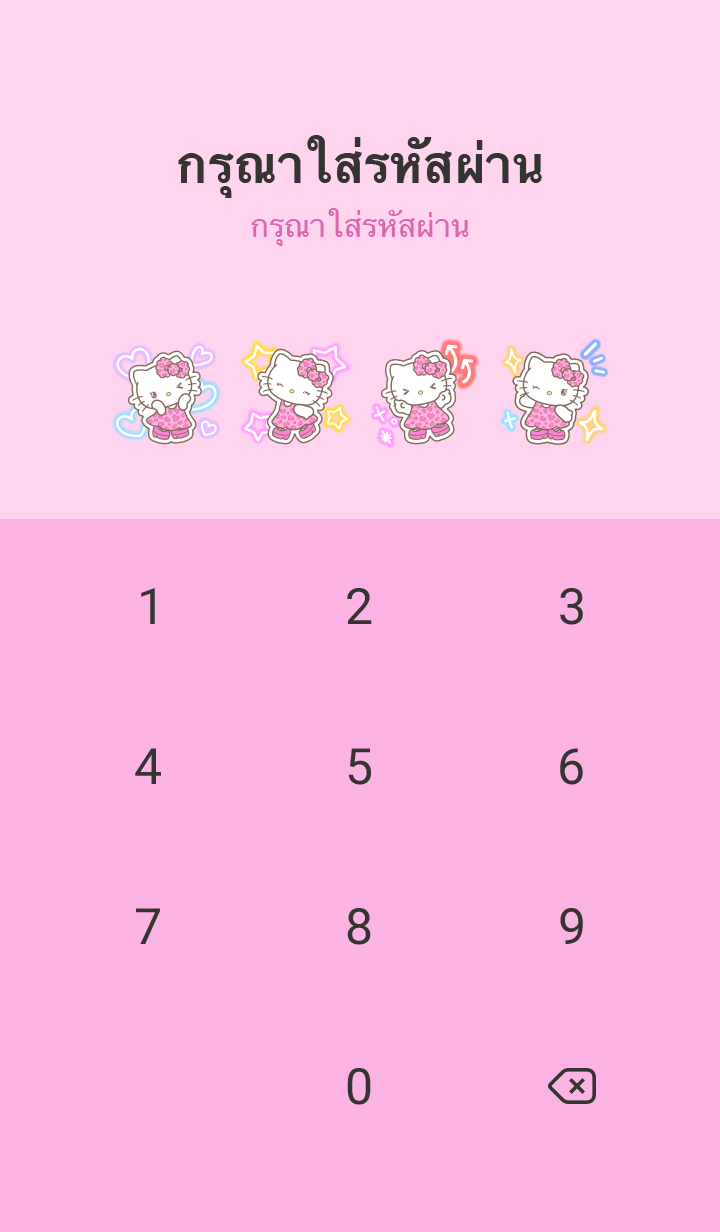Hit the 5 key
The image size is (720, 1232).
359,768
